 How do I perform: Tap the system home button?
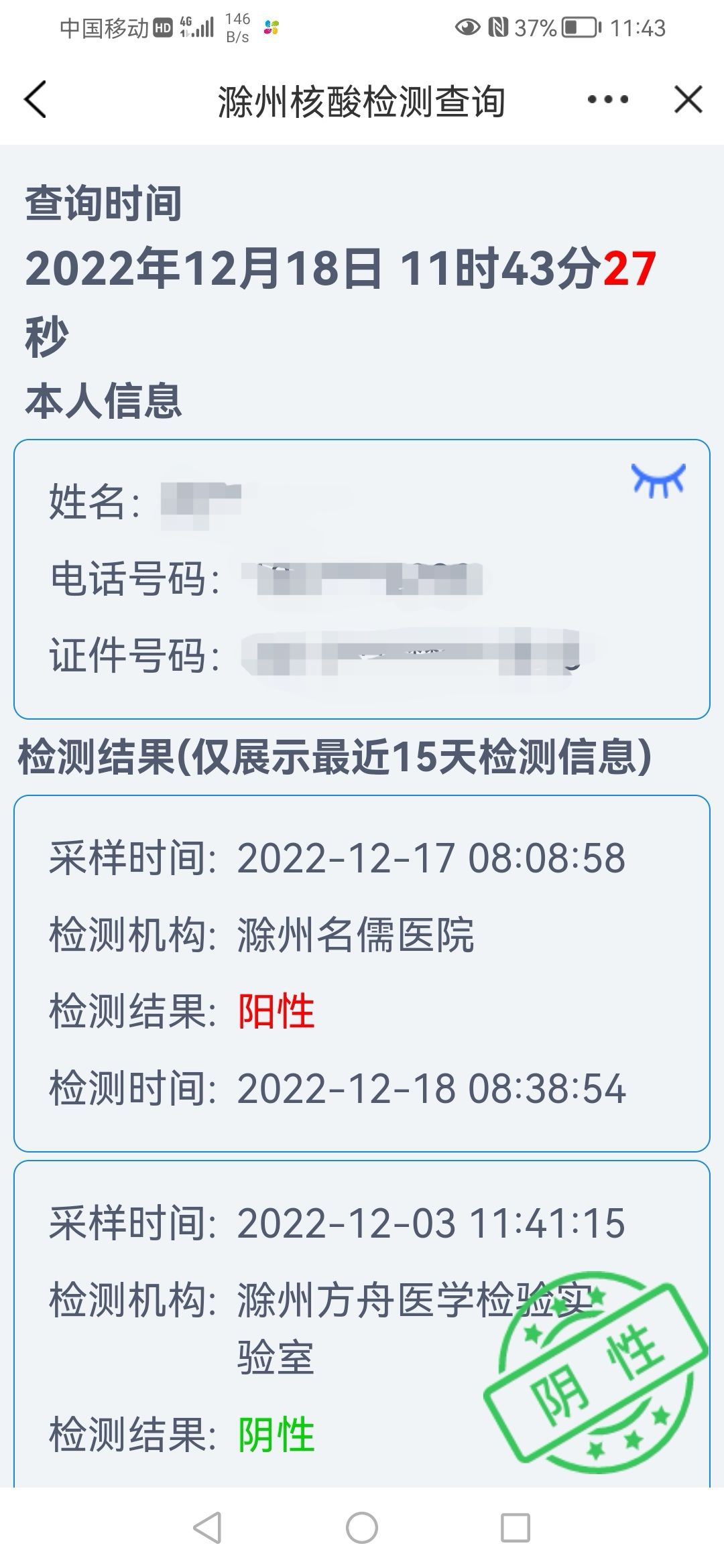(x=362, y=1528)
